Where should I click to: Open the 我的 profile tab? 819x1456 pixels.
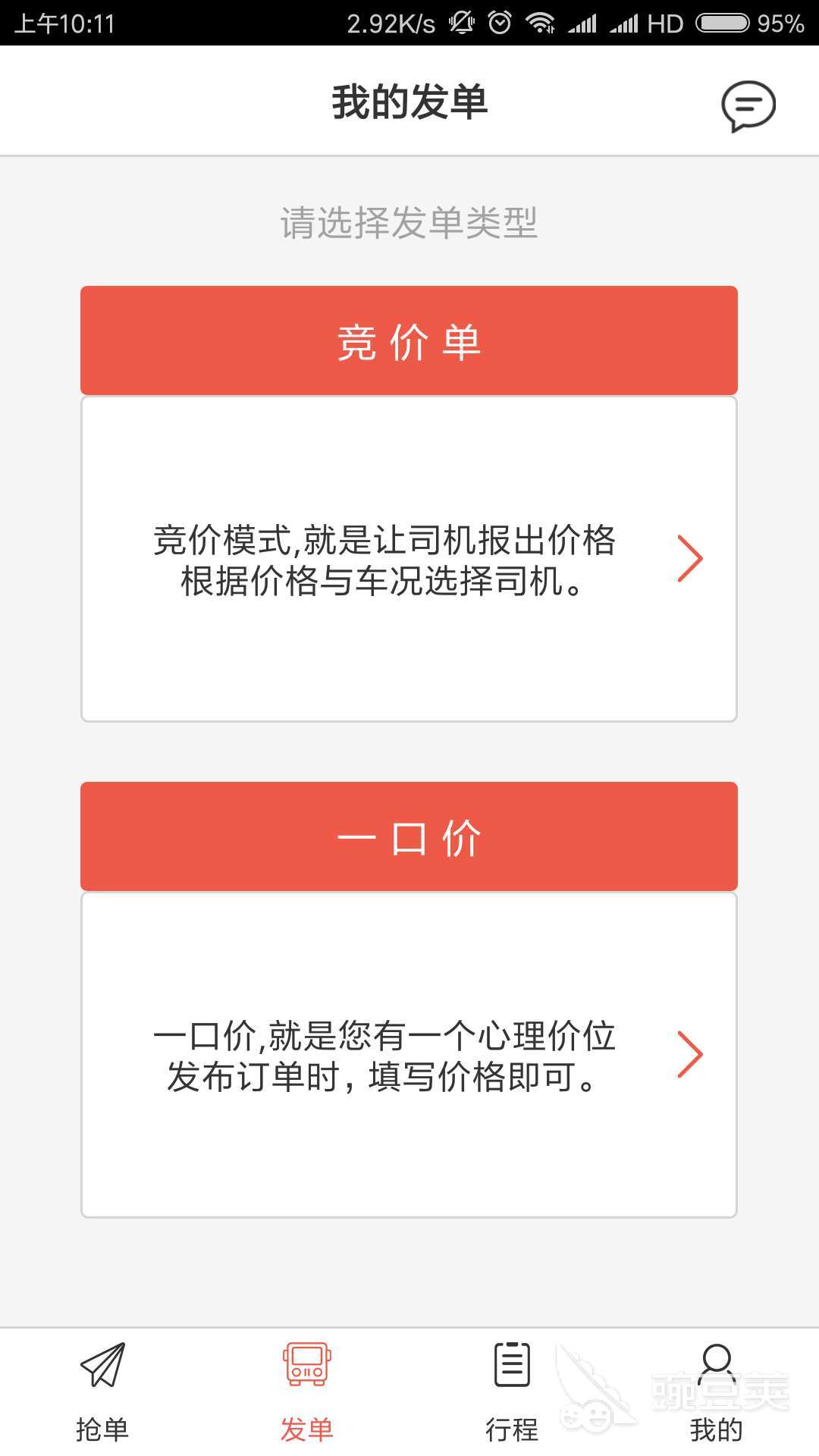pyautogui.click(x=717, y=1392)
